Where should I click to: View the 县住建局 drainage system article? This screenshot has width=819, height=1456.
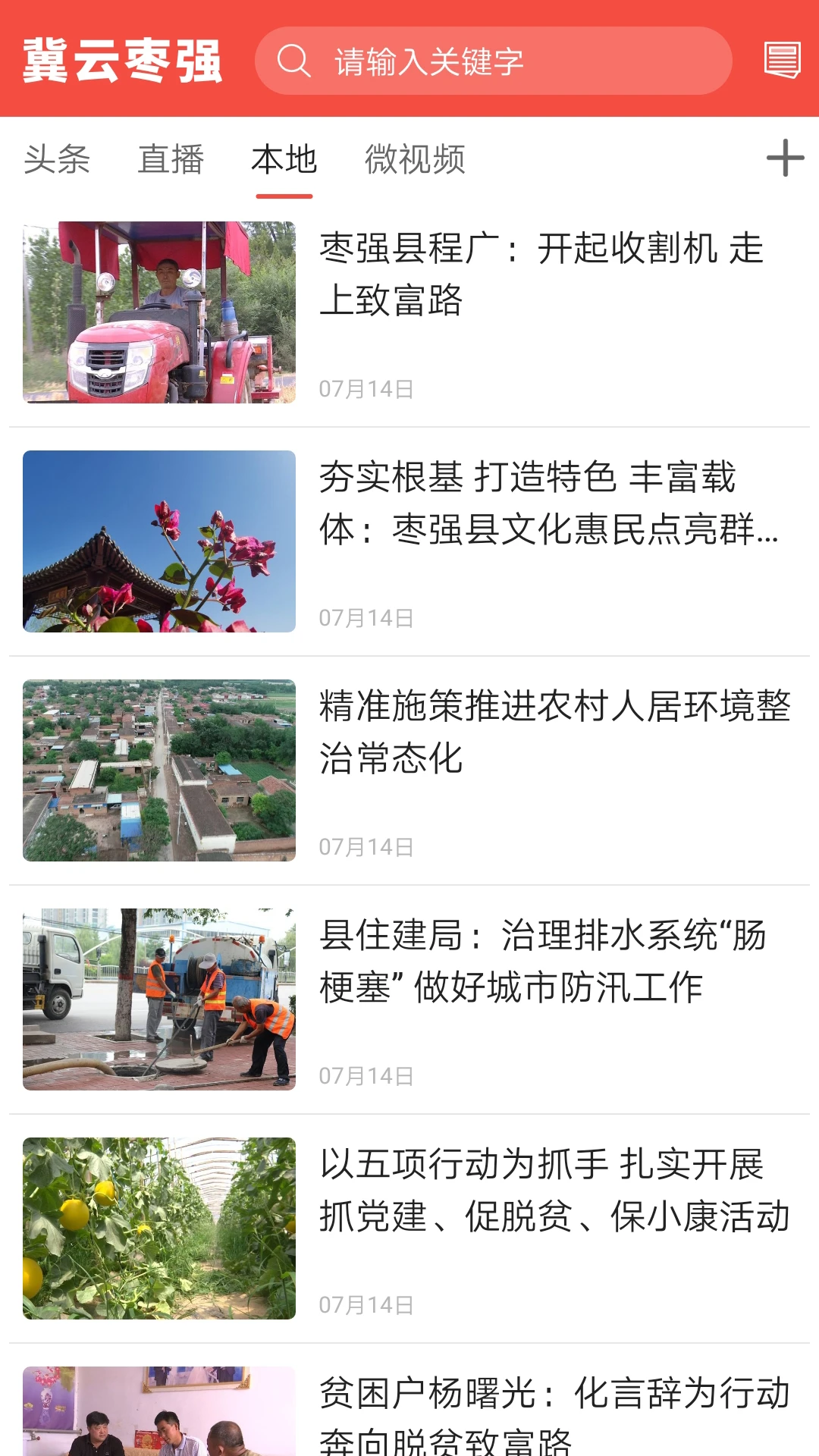coord(542,962)
